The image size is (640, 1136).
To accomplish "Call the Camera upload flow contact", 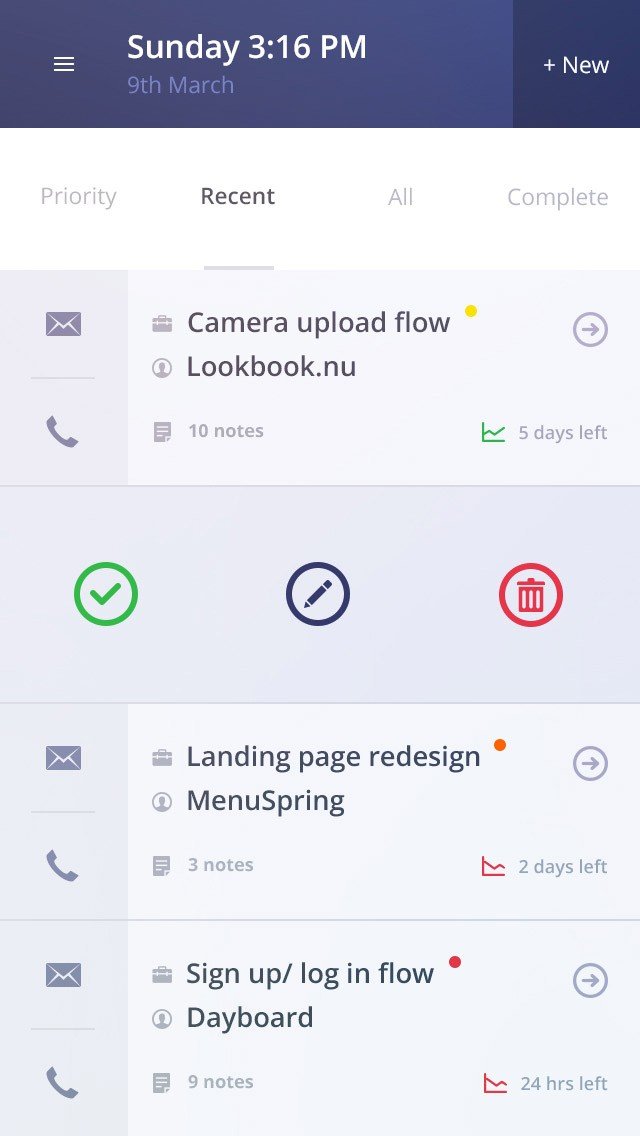I will [62, 432].
